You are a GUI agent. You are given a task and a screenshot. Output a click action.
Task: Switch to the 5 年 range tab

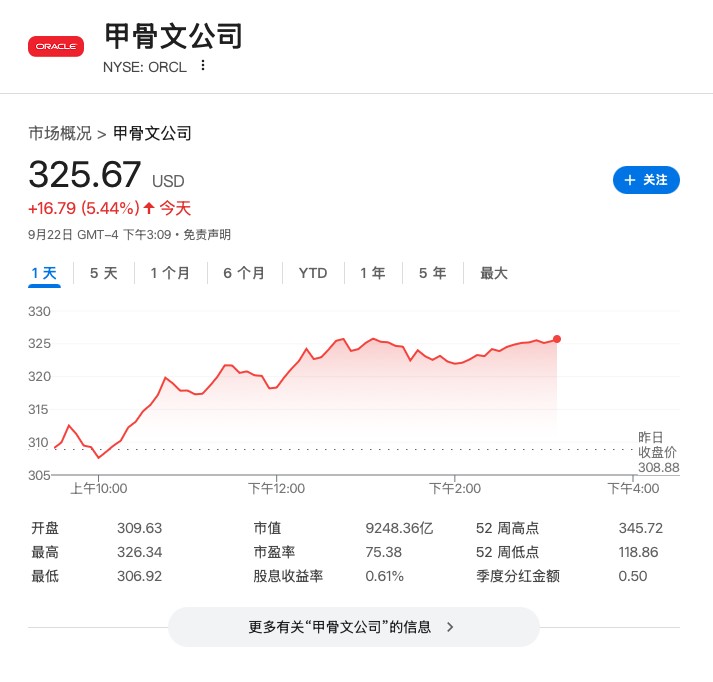pyautogui.click(x=432, y=273)
